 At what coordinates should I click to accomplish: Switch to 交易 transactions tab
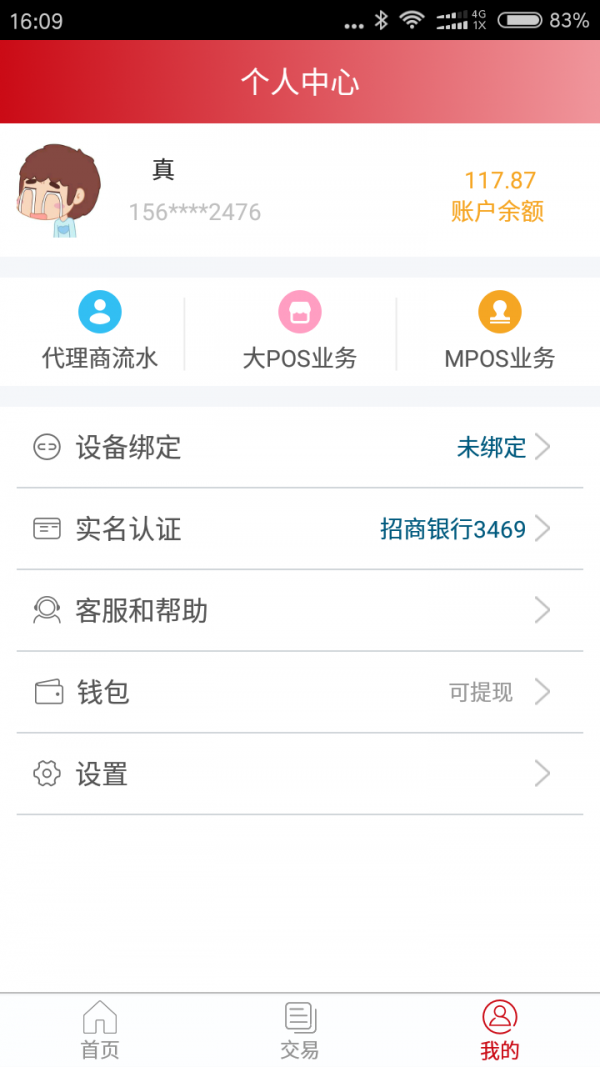[299, 1030]
